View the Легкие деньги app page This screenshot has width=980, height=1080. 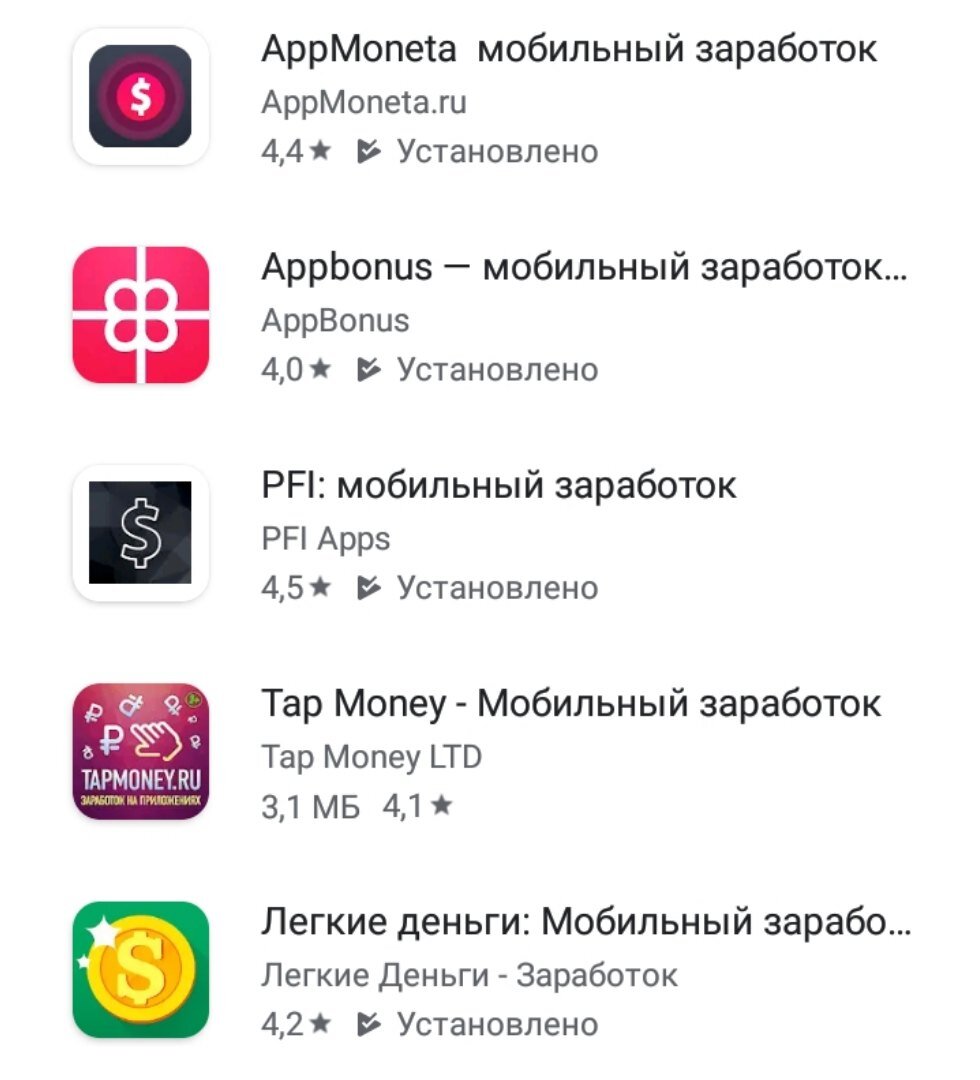(586, 922)
